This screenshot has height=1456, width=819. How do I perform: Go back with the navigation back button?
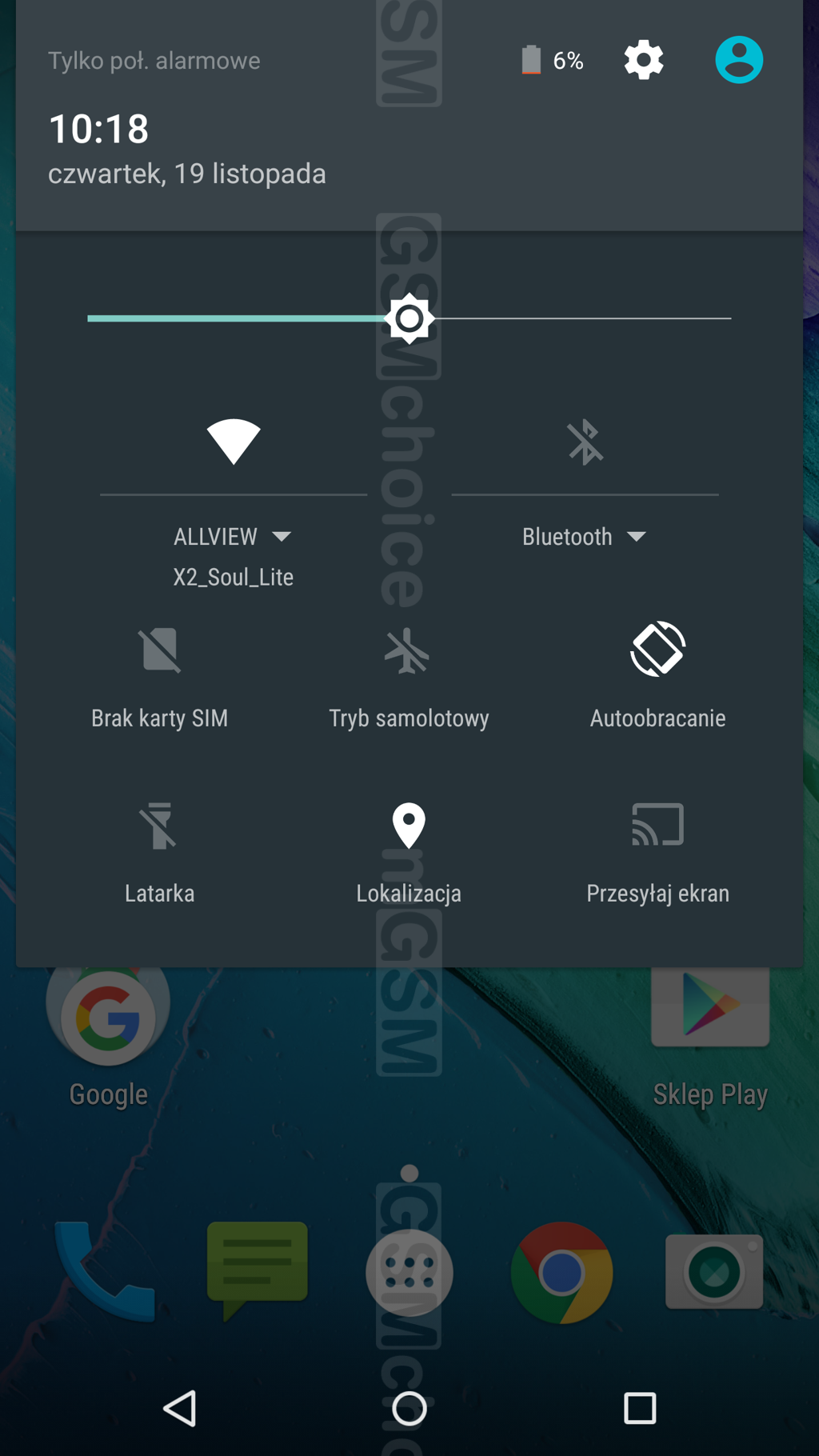click(180, 1408)
